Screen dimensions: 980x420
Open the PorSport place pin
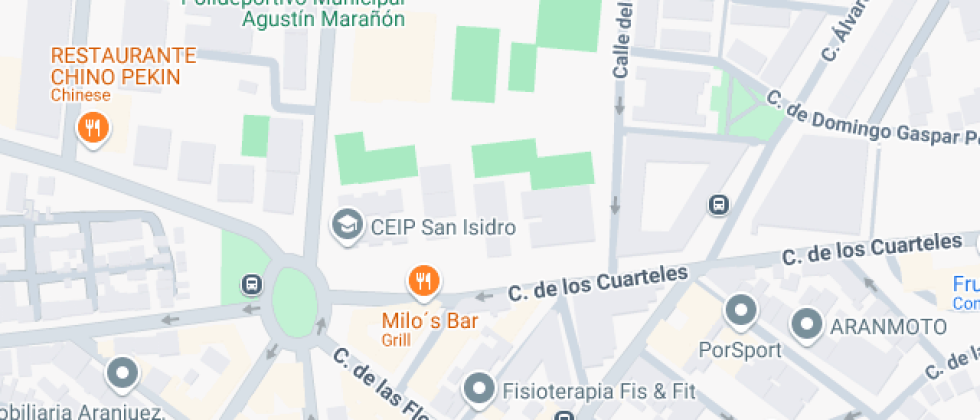coord(740,312)
